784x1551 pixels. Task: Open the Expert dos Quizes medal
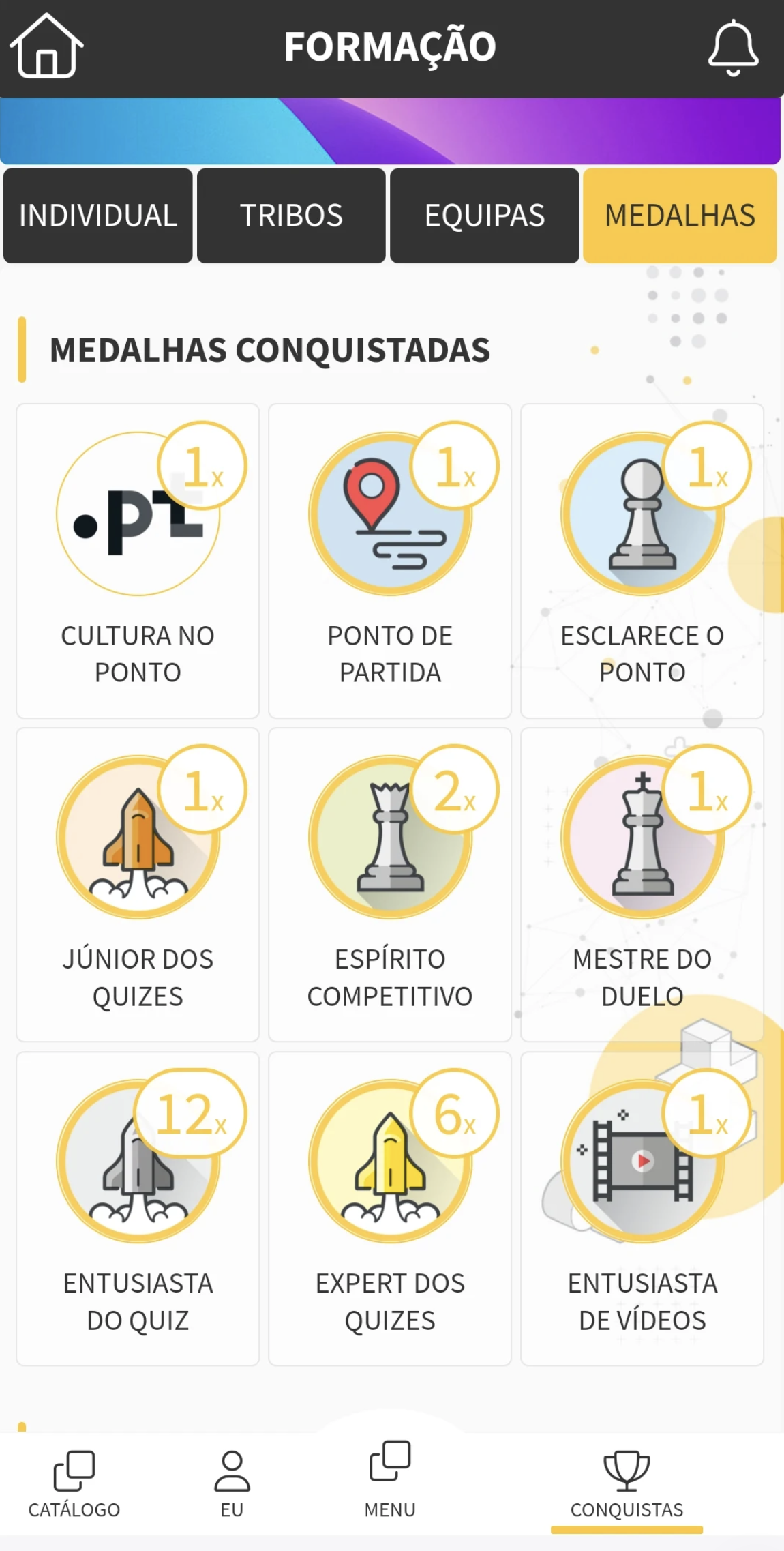click(390, 1208)
